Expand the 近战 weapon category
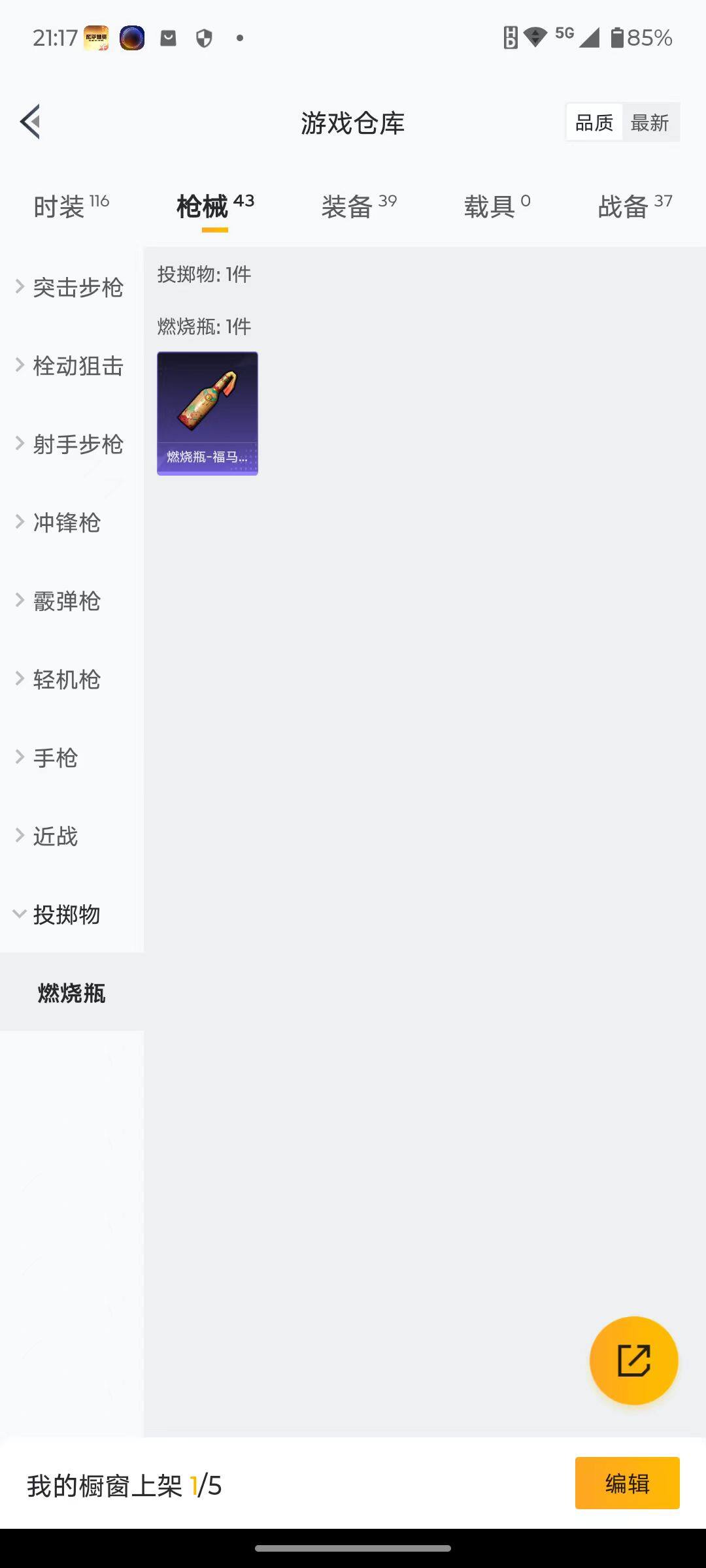This screenshot has height=1568, width=706. 56,836
